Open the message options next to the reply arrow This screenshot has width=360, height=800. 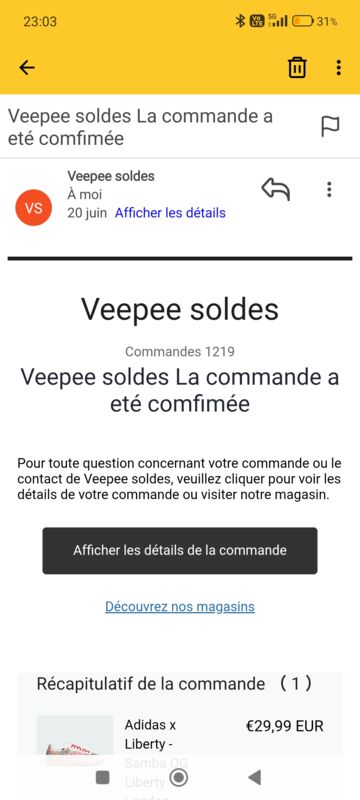pyautogui.click(x=329, y=189)
